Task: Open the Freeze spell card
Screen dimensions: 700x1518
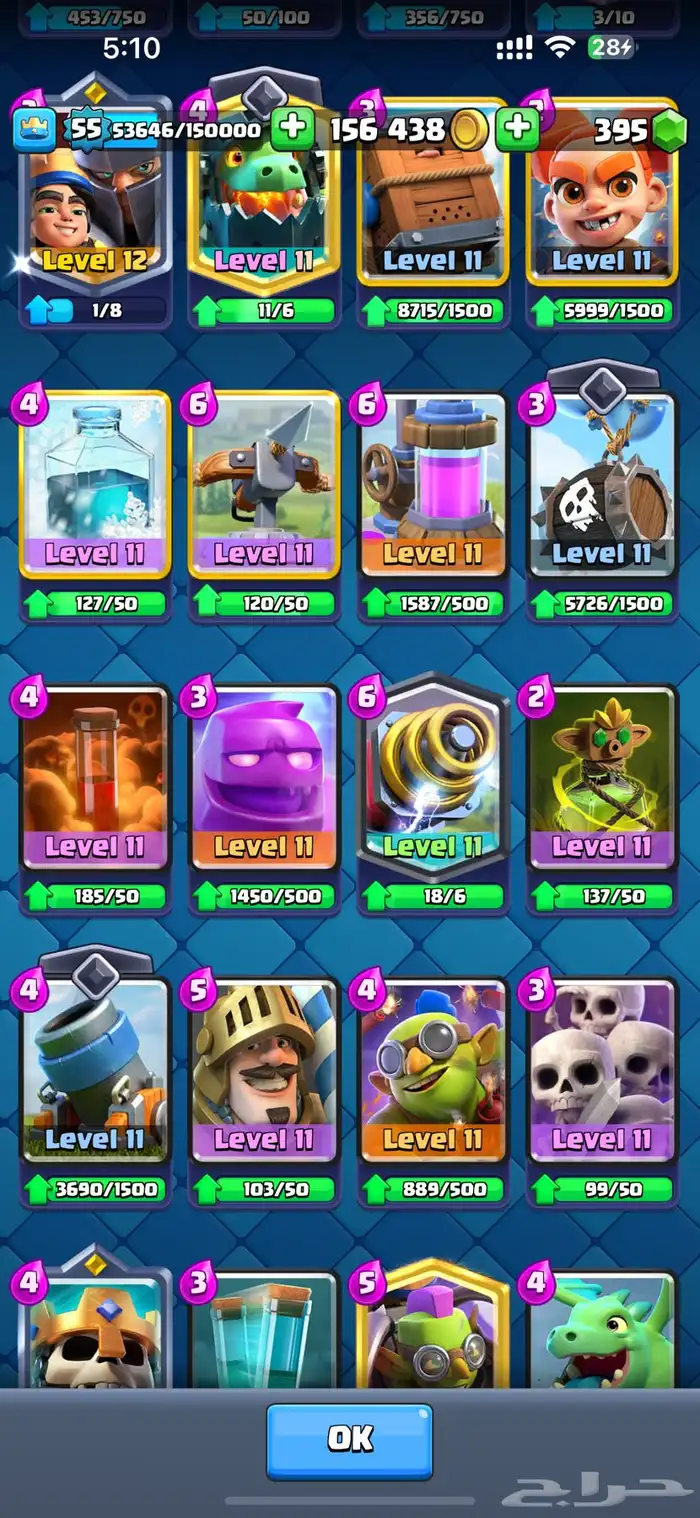Action: coord(95,485)
